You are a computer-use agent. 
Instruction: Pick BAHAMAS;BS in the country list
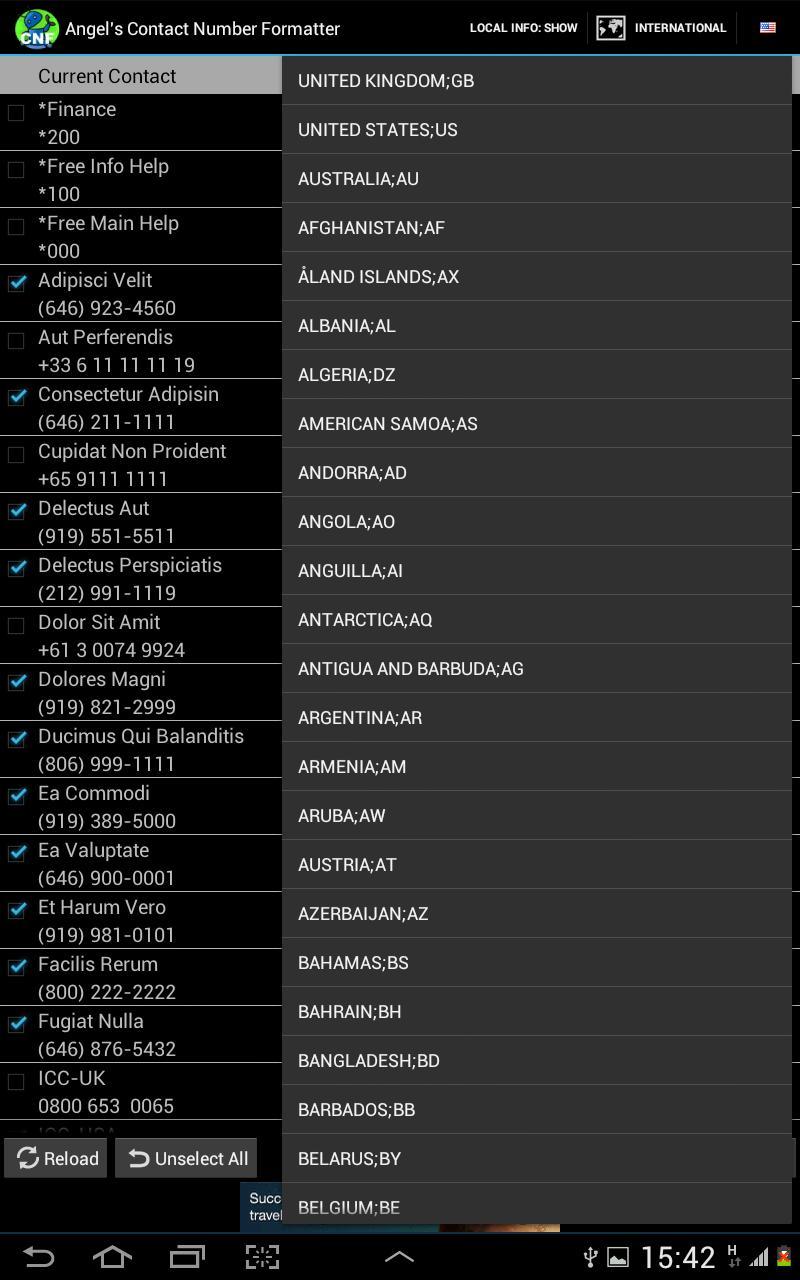pyautogui.click(x=536, y=963)
